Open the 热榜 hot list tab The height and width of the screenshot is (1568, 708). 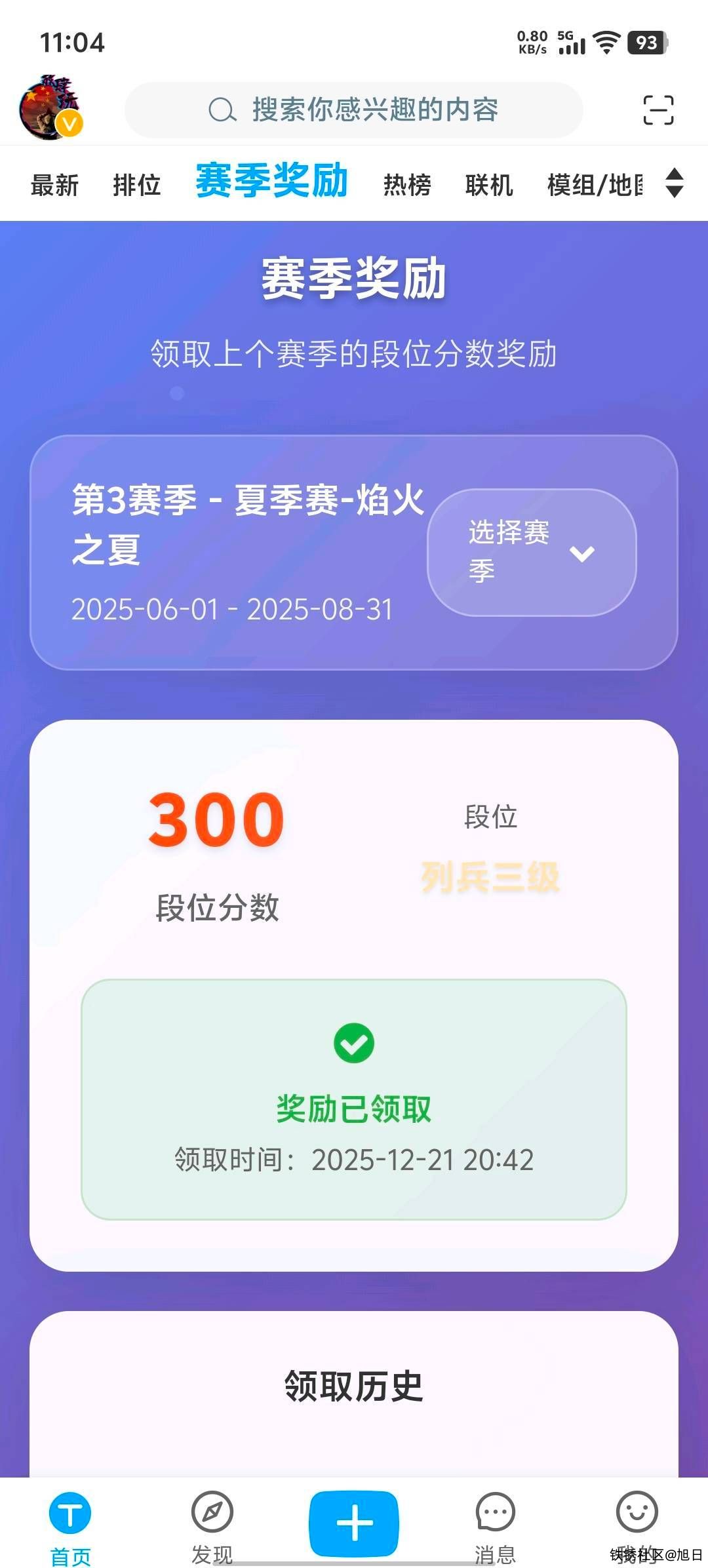[x=407, y=184]
